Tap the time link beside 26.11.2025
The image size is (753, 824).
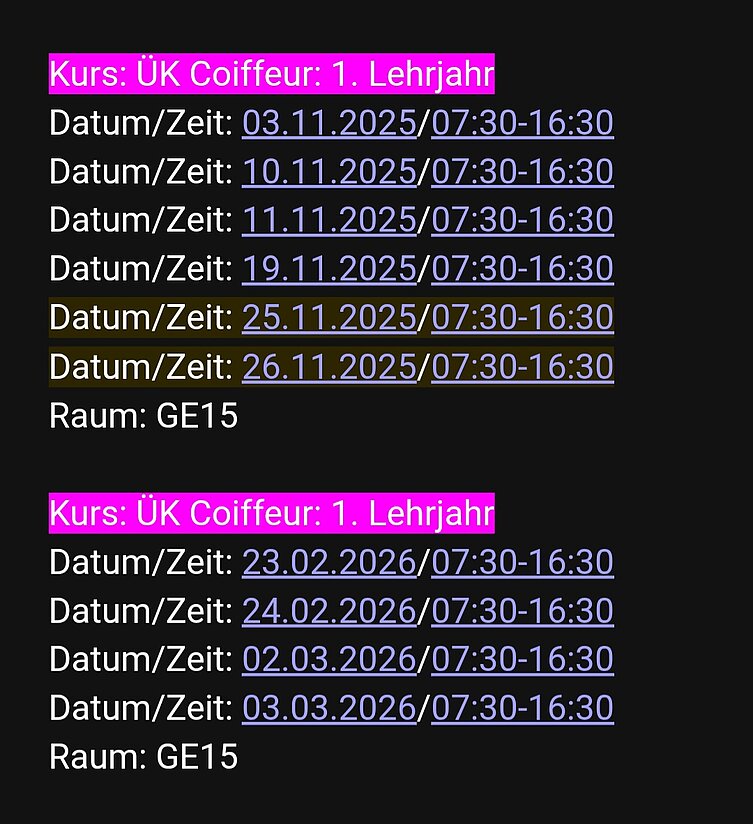click(x=522, y=367)
